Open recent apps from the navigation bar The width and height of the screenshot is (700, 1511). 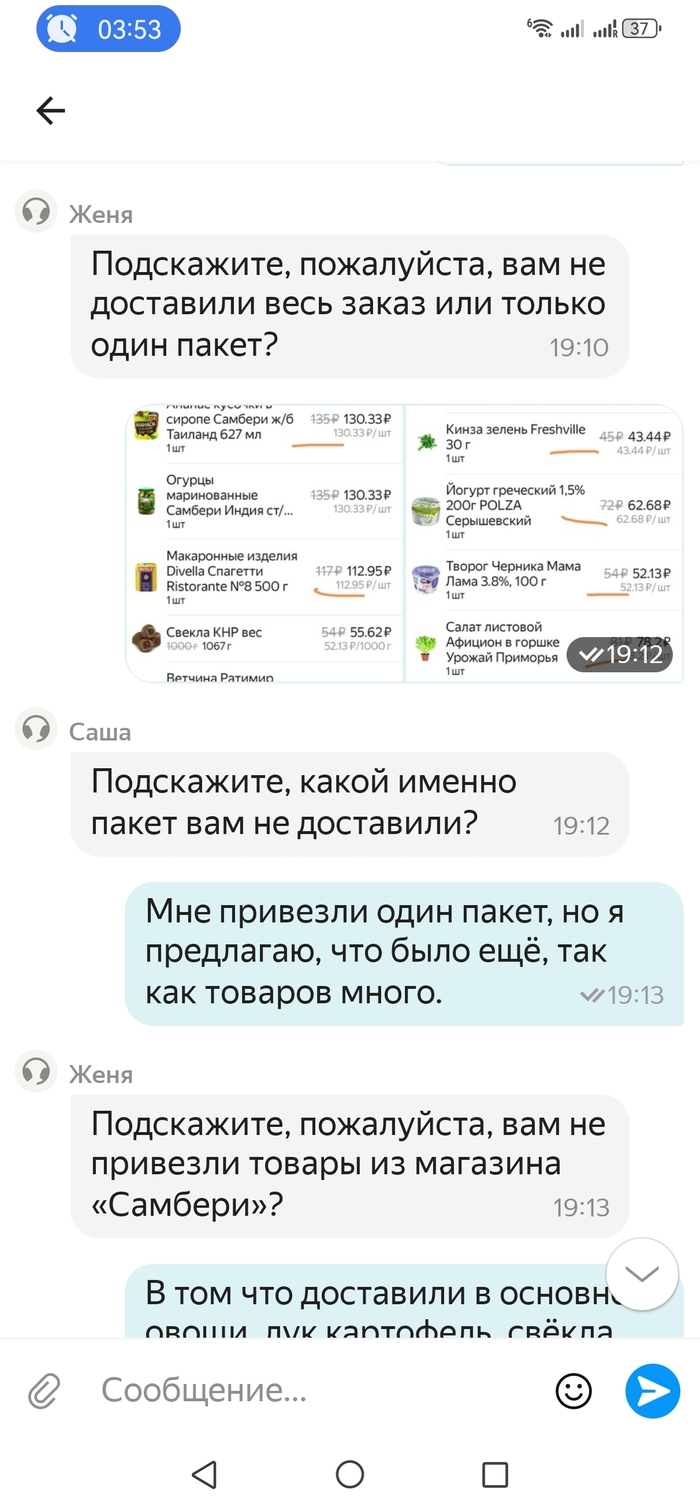pos(495,1473)
